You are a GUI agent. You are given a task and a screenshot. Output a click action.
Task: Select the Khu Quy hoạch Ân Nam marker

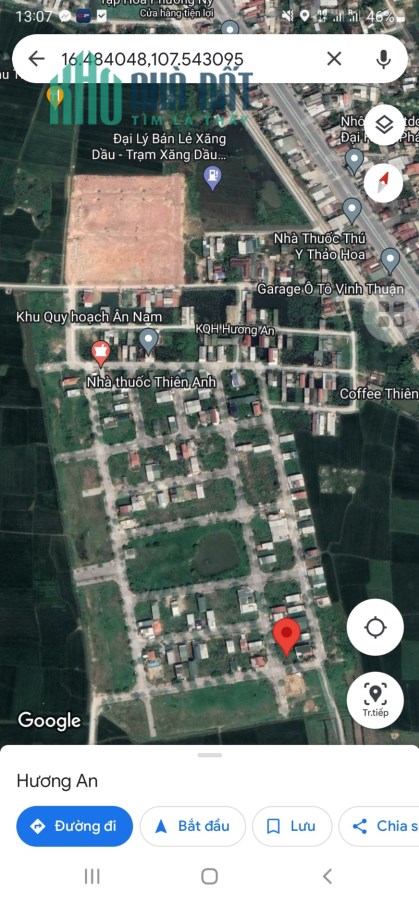[149, 341]
